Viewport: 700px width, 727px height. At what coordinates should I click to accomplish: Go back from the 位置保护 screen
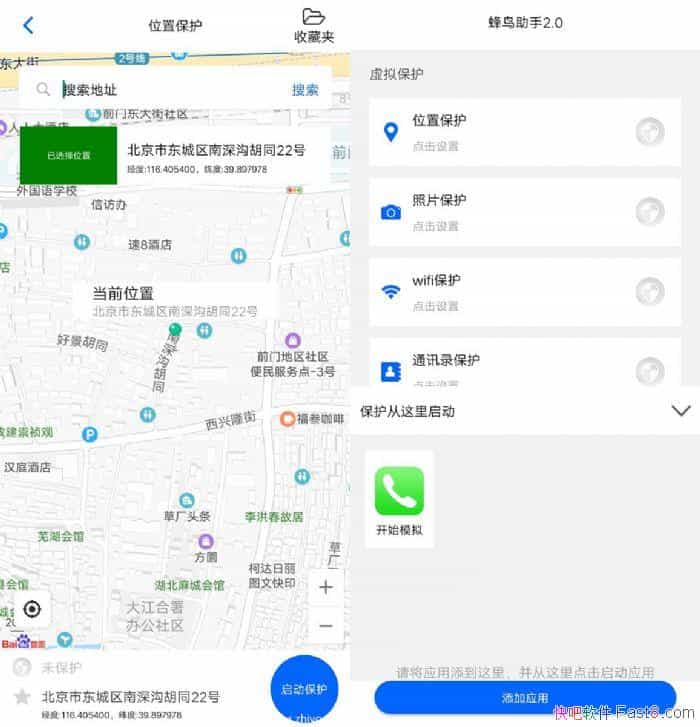point(28,25)
